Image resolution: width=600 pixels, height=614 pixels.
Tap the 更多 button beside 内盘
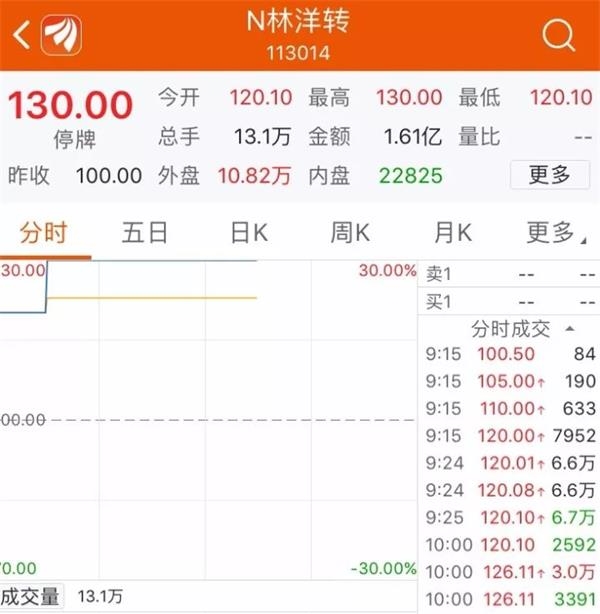(549, 175)
